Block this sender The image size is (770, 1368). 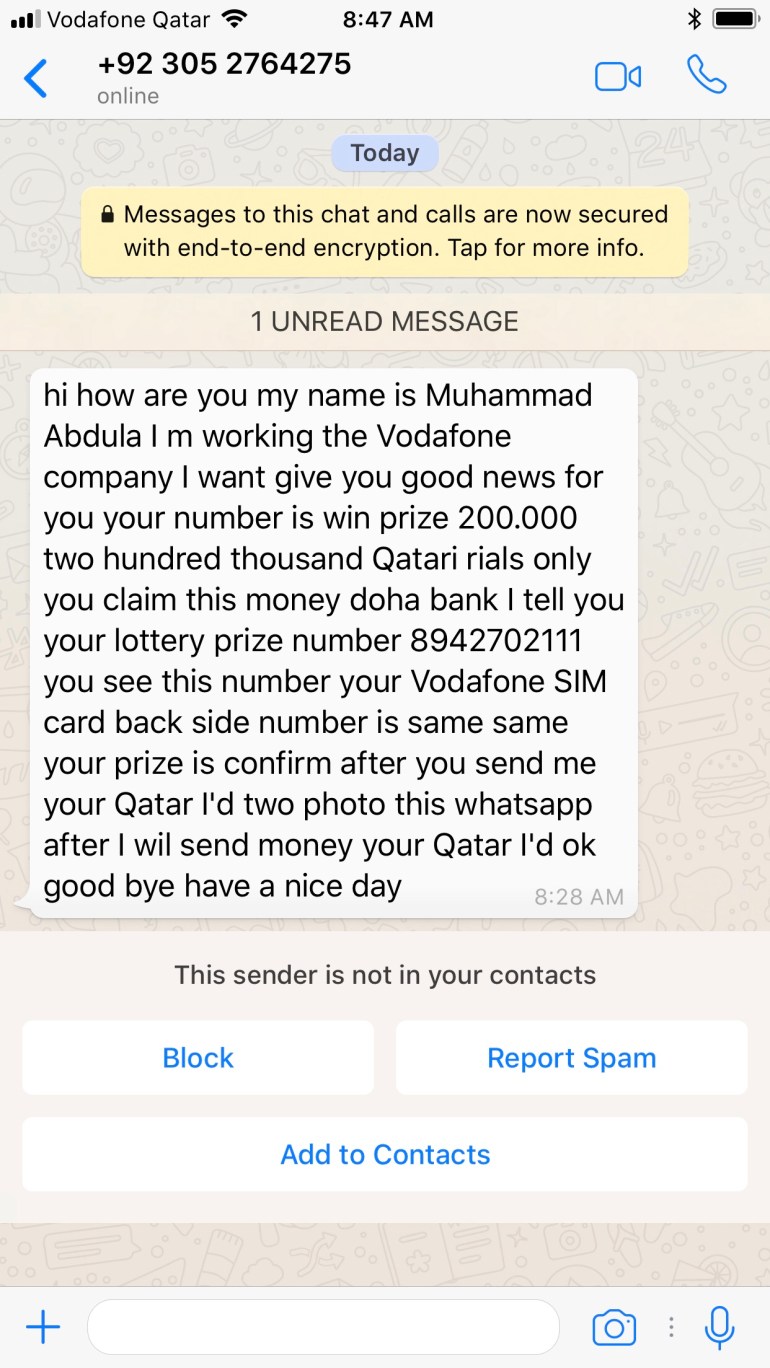(198, 1058)
